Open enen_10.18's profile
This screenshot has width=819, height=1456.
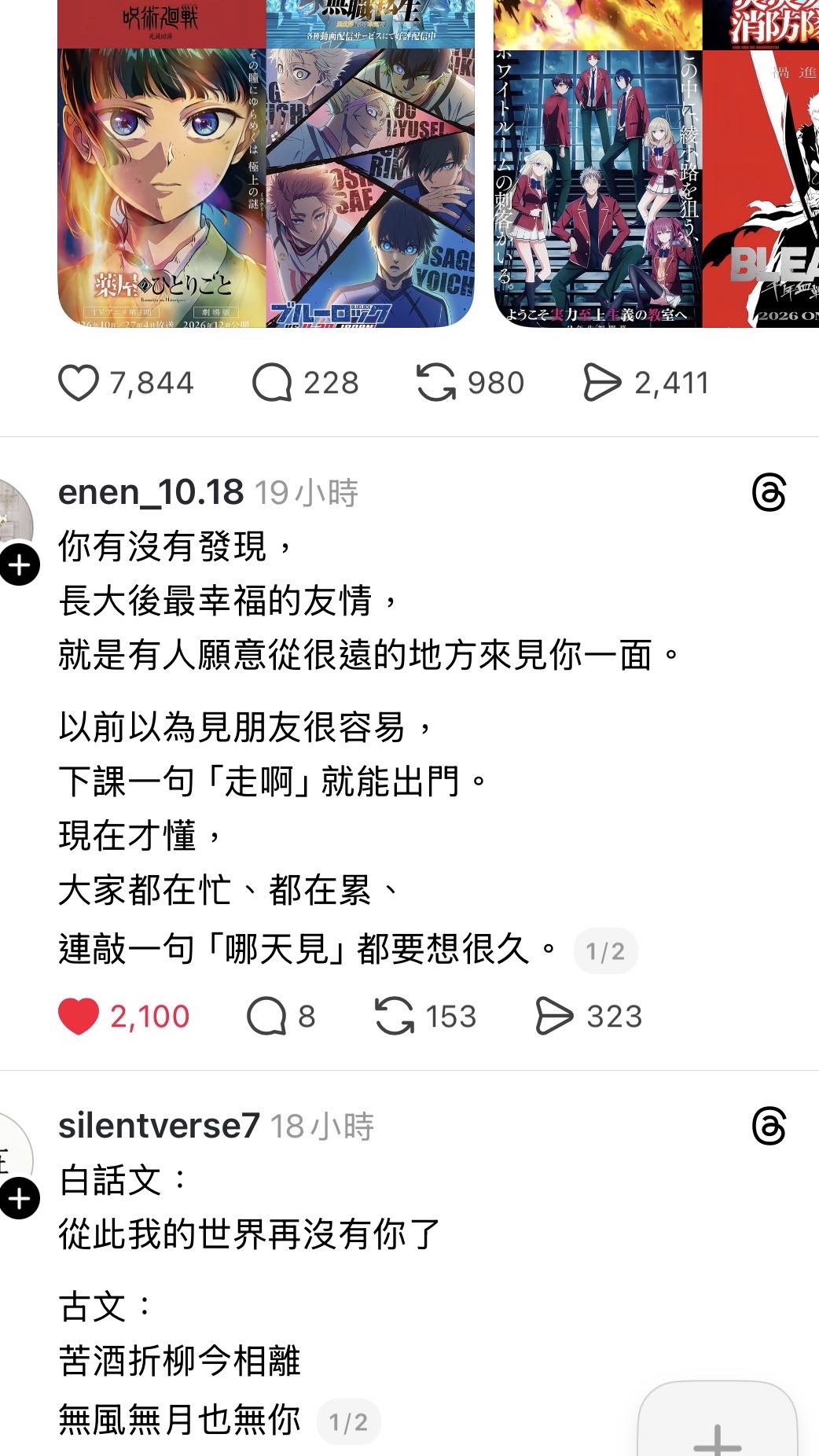click(x=150, y=493)
